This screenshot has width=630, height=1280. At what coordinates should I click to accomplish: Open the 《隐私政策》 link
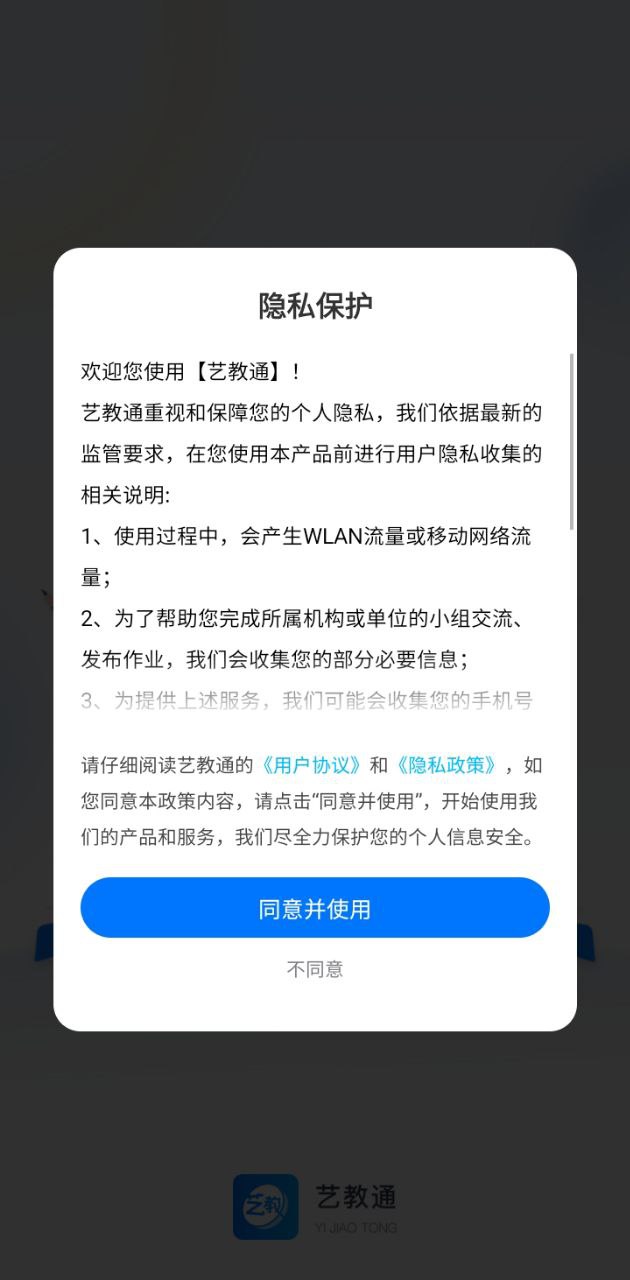click(446, 766)
